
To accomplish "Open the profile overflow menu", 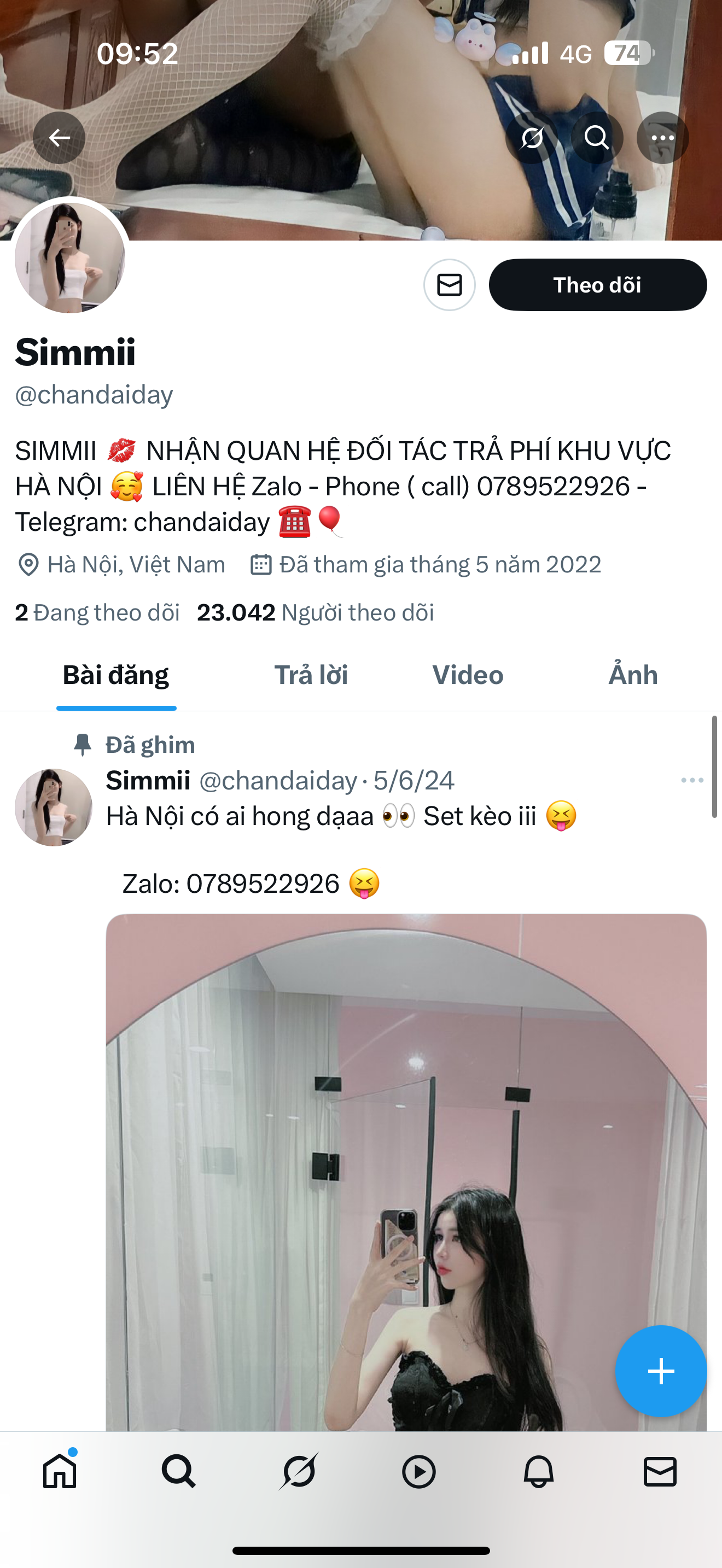I will click(x=662, y=138).
